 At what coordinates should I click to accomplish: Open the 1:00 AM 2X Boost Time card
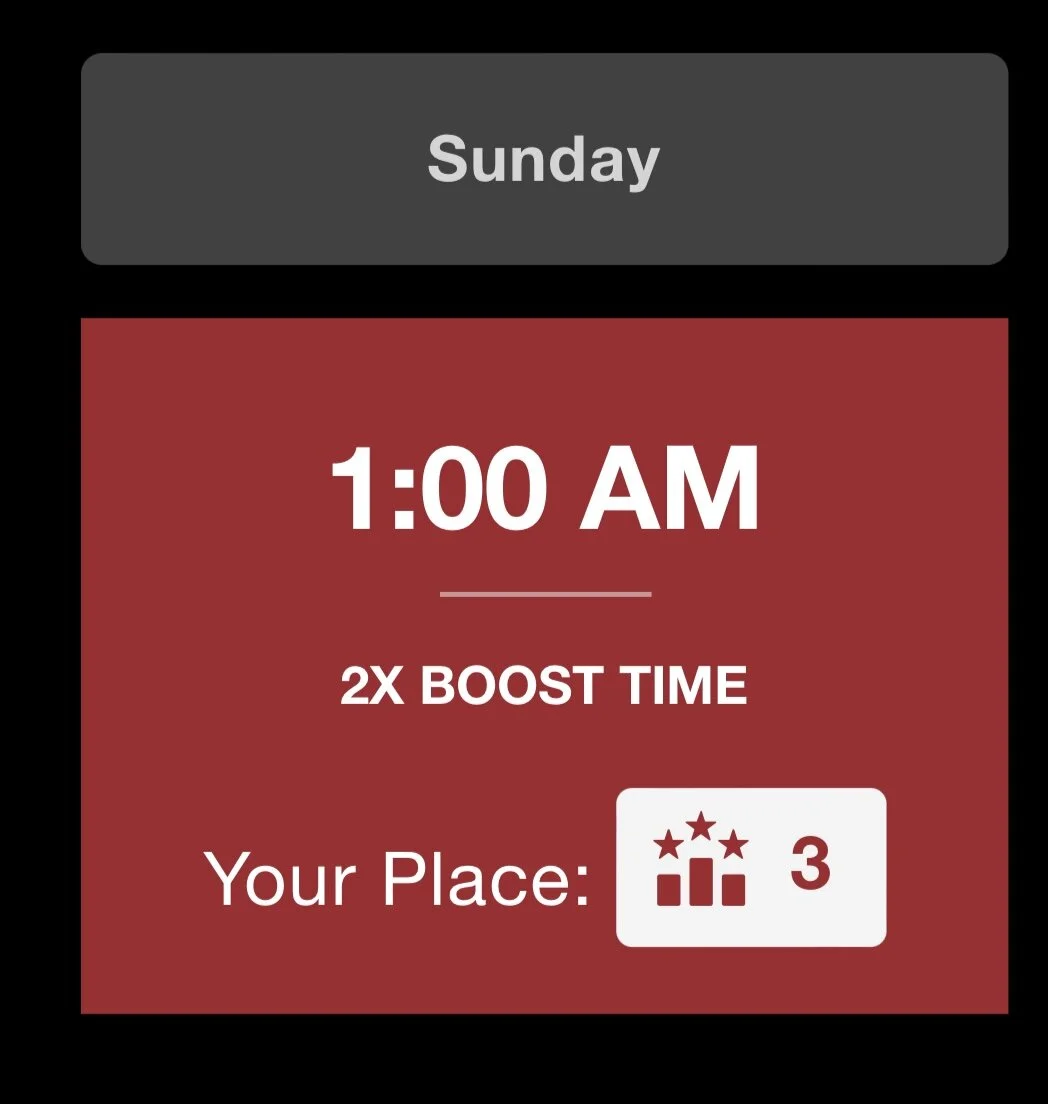544,560
